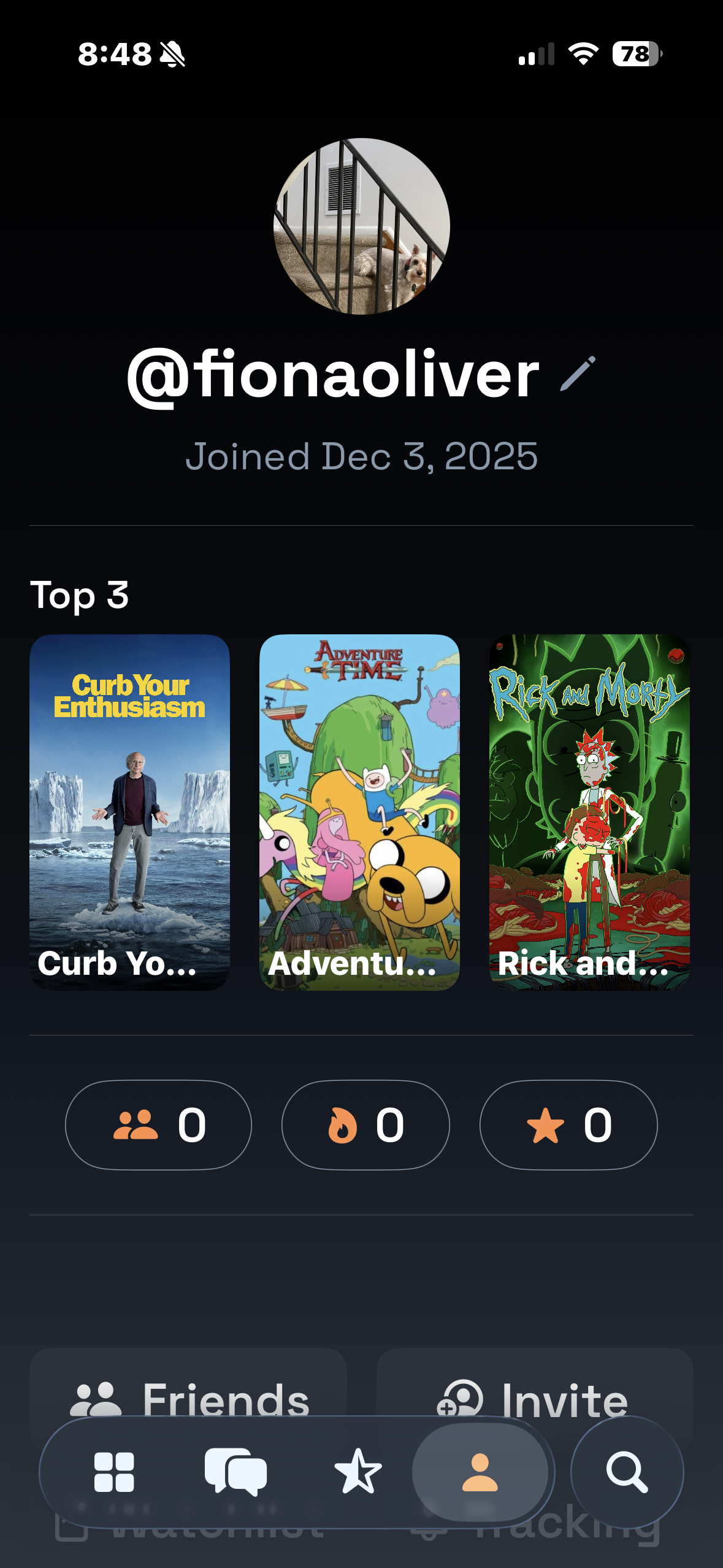This screenshot has height=1568, width=723.
Task: Change the profile photo
Action: pyautogui.click(x=361, y=226)
